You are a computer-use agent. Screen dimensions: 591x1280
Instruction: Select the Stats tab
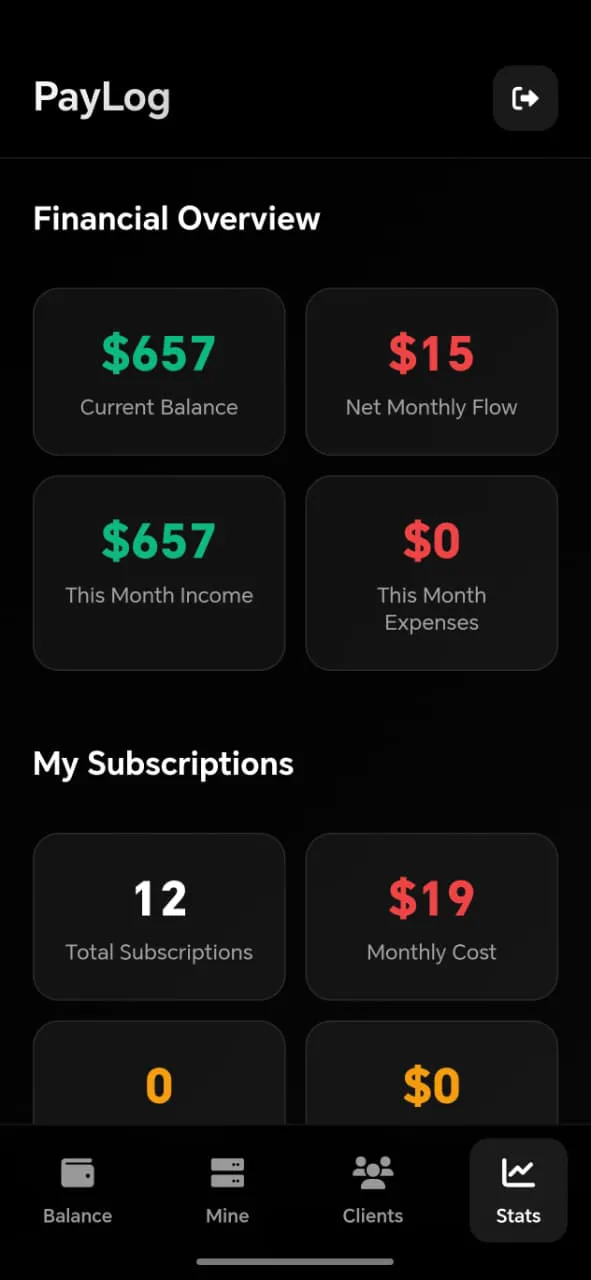[x=518, y=1190]
